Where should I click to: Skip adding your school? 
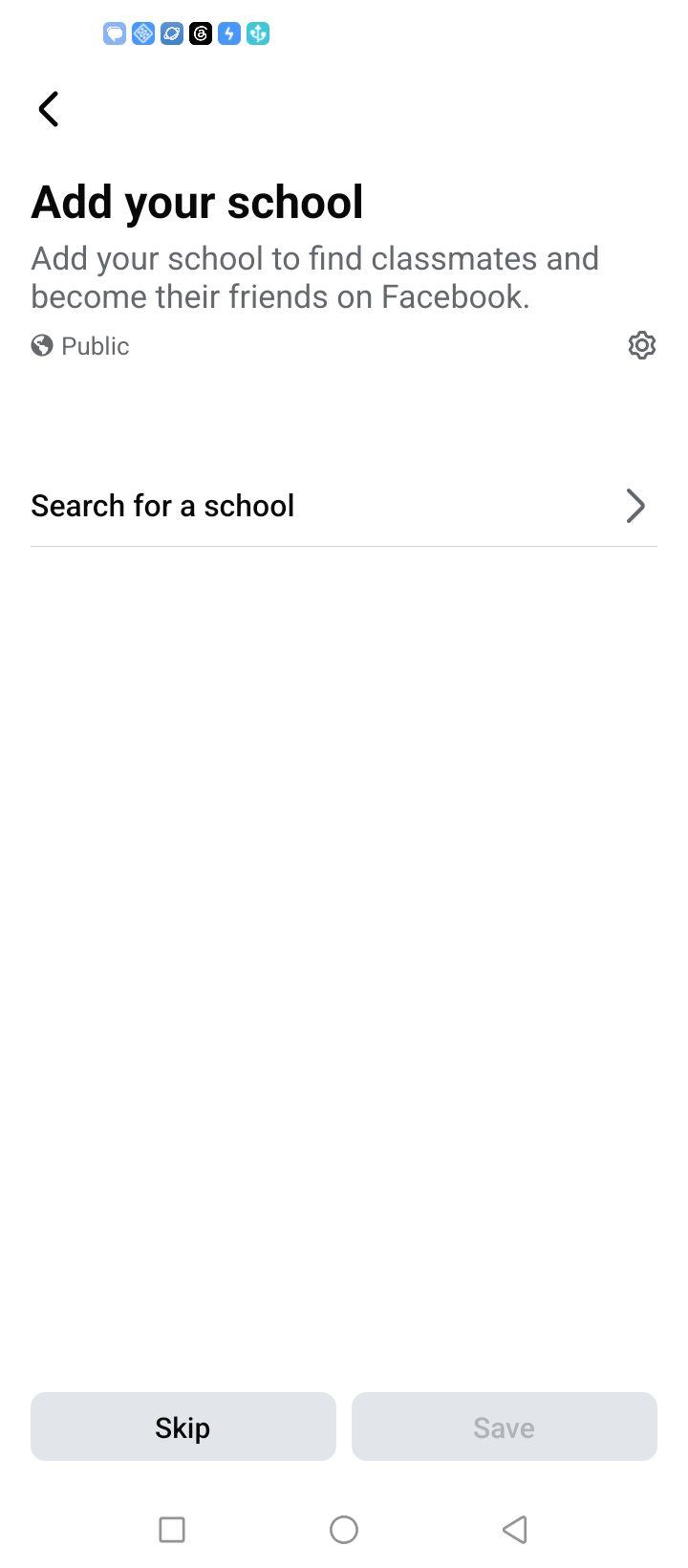click(183, 1426)
